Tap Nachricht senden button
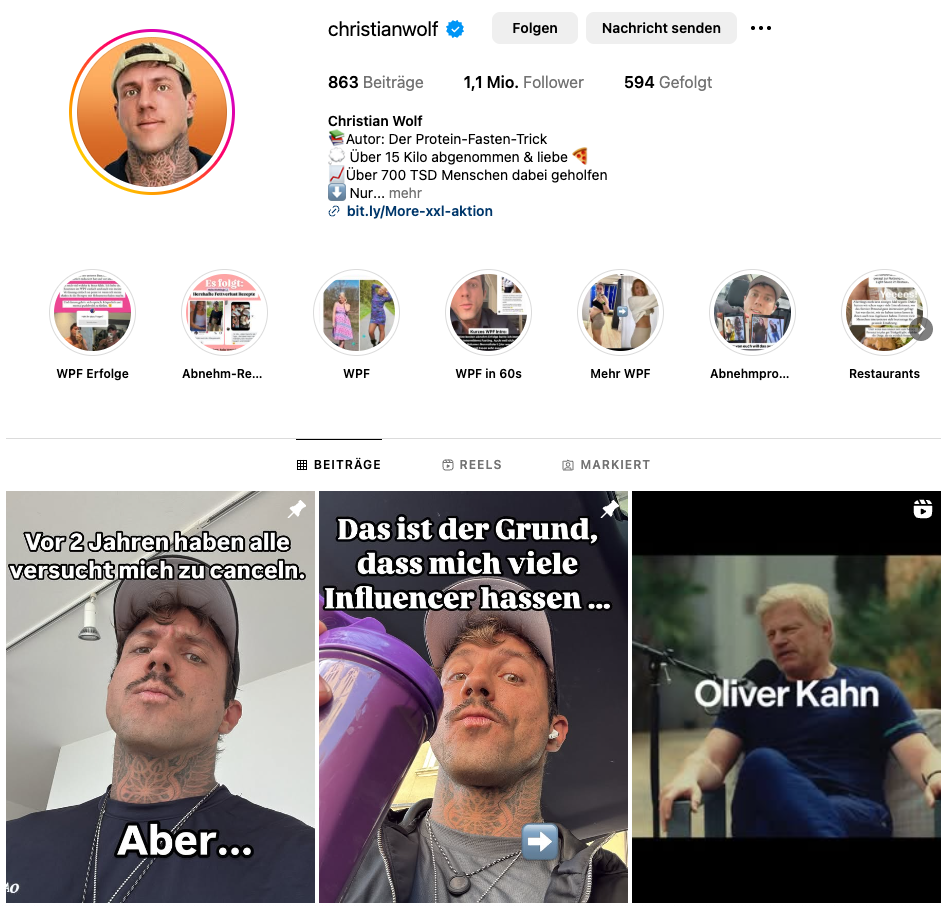This screenshot has width=946, height=906. click(661, 28)
